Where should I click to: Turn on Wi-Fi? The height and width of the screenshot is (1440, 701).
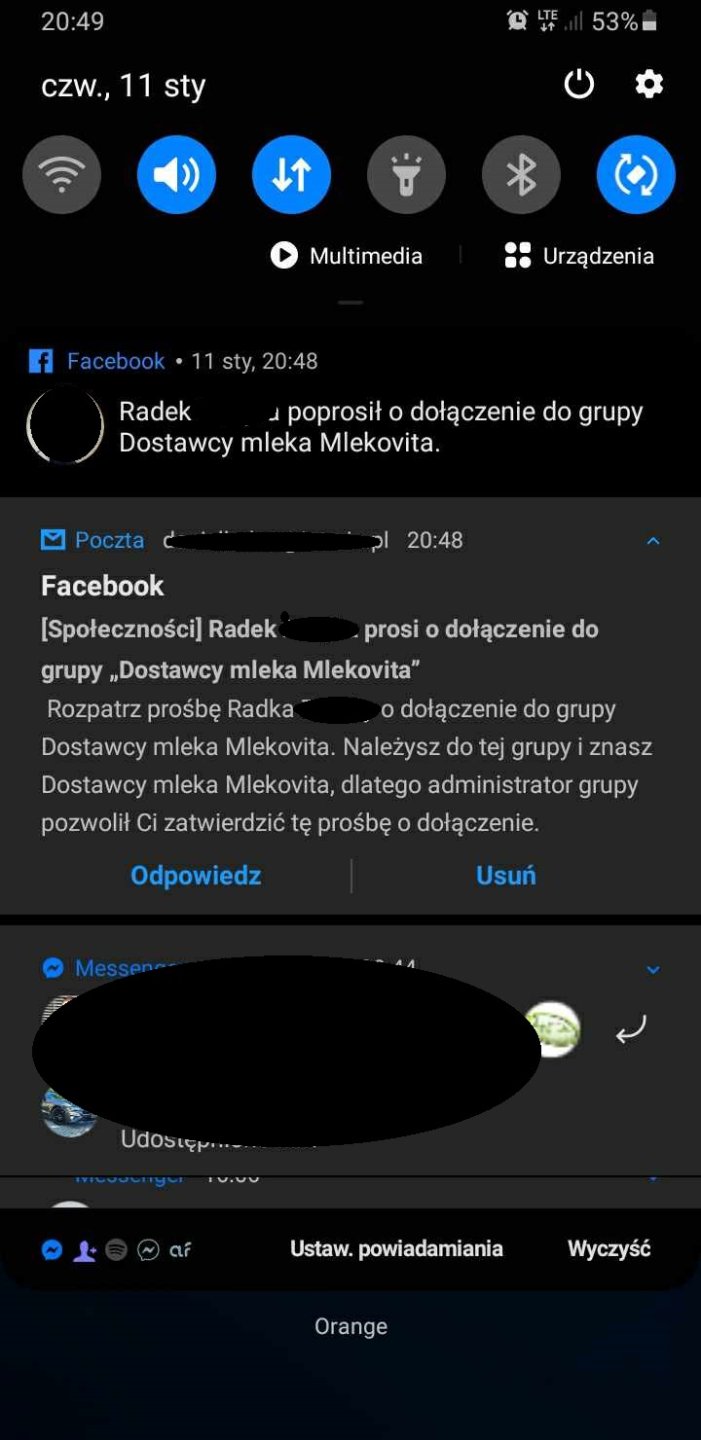[x=62, y=175]
